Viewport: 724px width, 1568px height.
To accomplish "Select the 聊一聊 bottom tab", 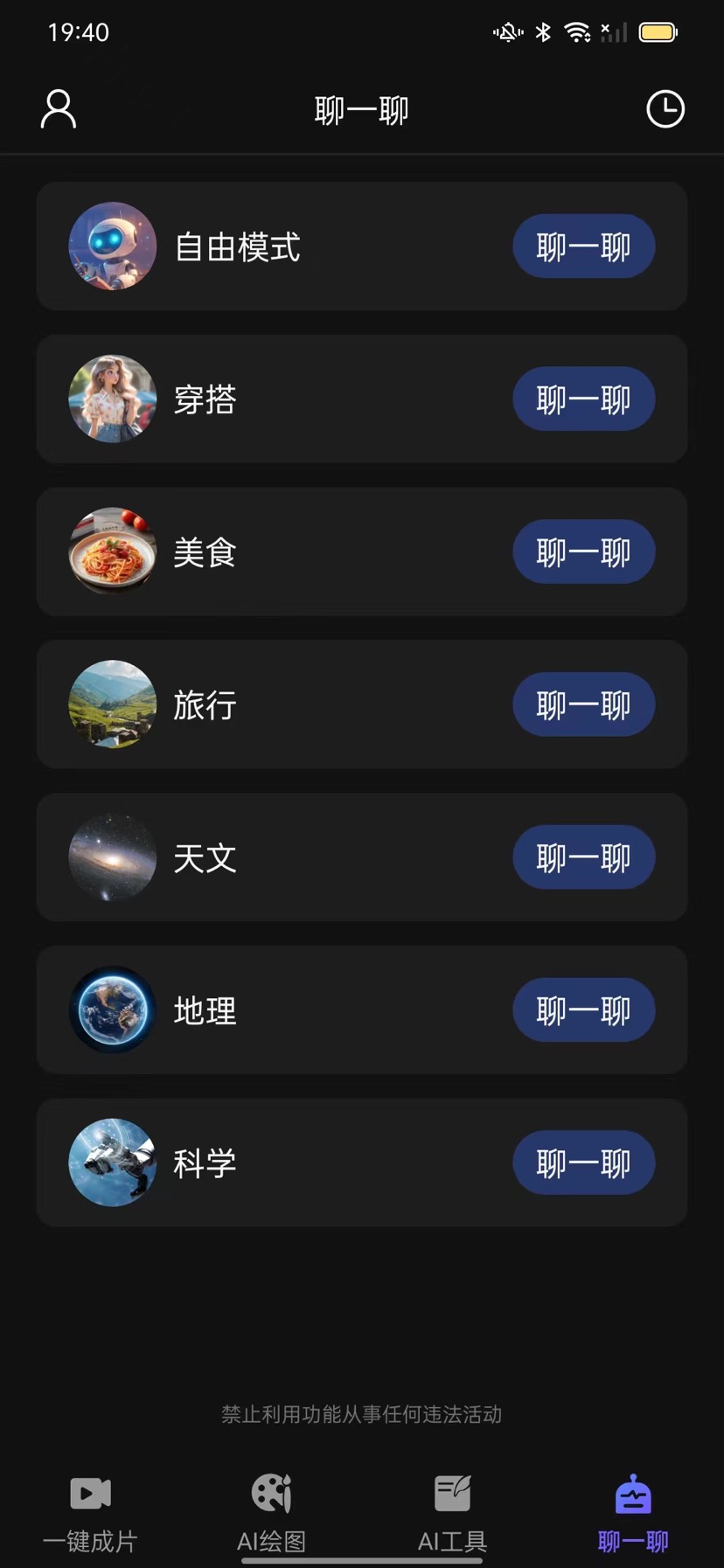I will tap(633, 1512).
